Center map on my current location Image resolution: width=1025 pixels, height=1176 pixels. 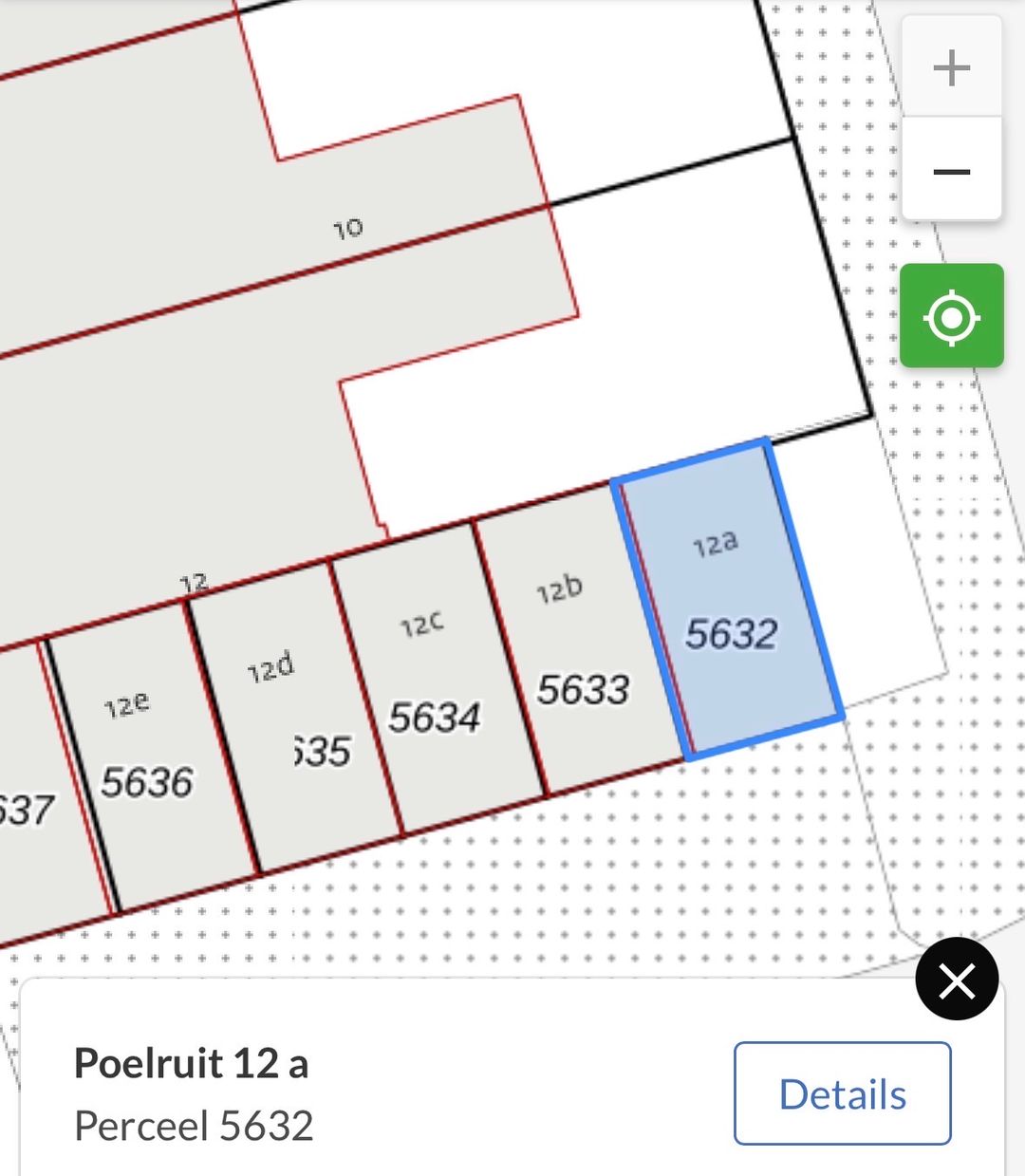point(951,316)
